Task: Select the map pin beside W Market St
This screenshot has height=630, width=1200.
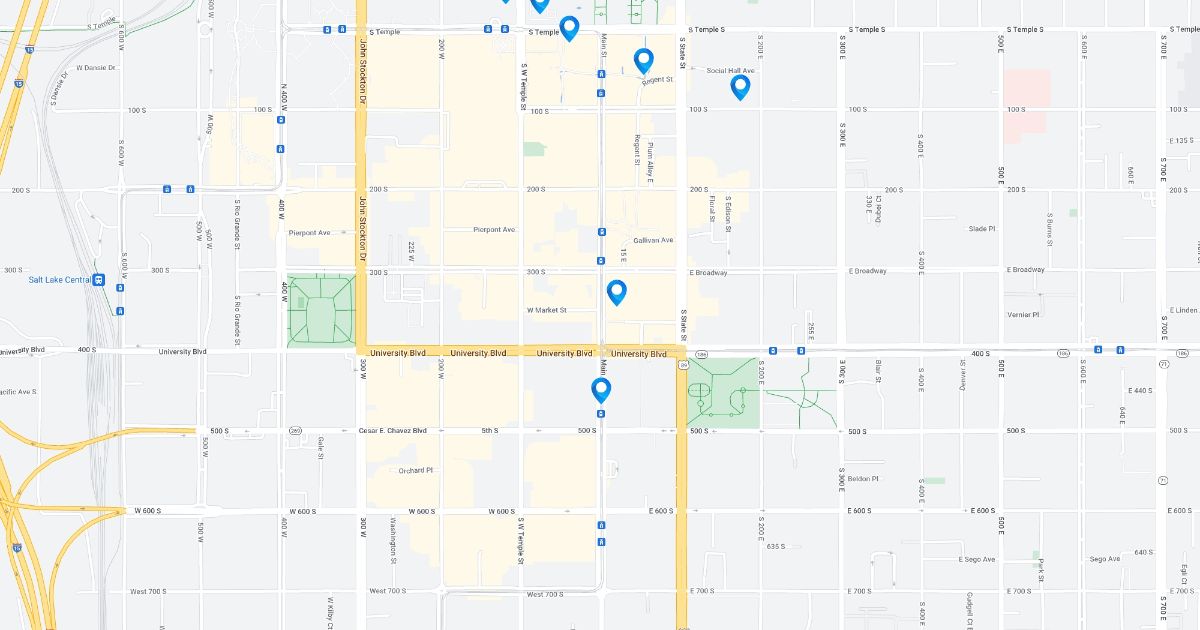Action: pos(617,291)
